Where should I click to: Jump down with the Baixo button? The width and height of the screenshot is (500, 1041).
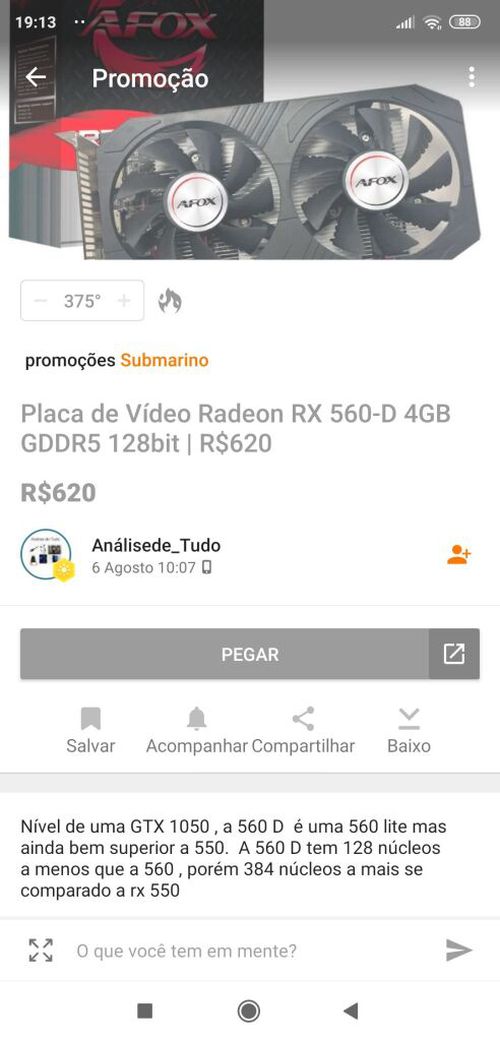point(409,730)
